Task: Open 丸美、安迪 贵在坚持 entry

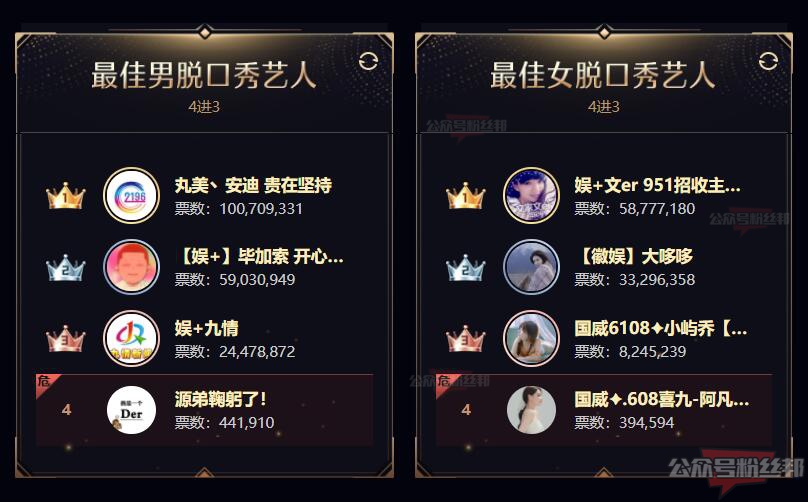Action: [253, 185]
